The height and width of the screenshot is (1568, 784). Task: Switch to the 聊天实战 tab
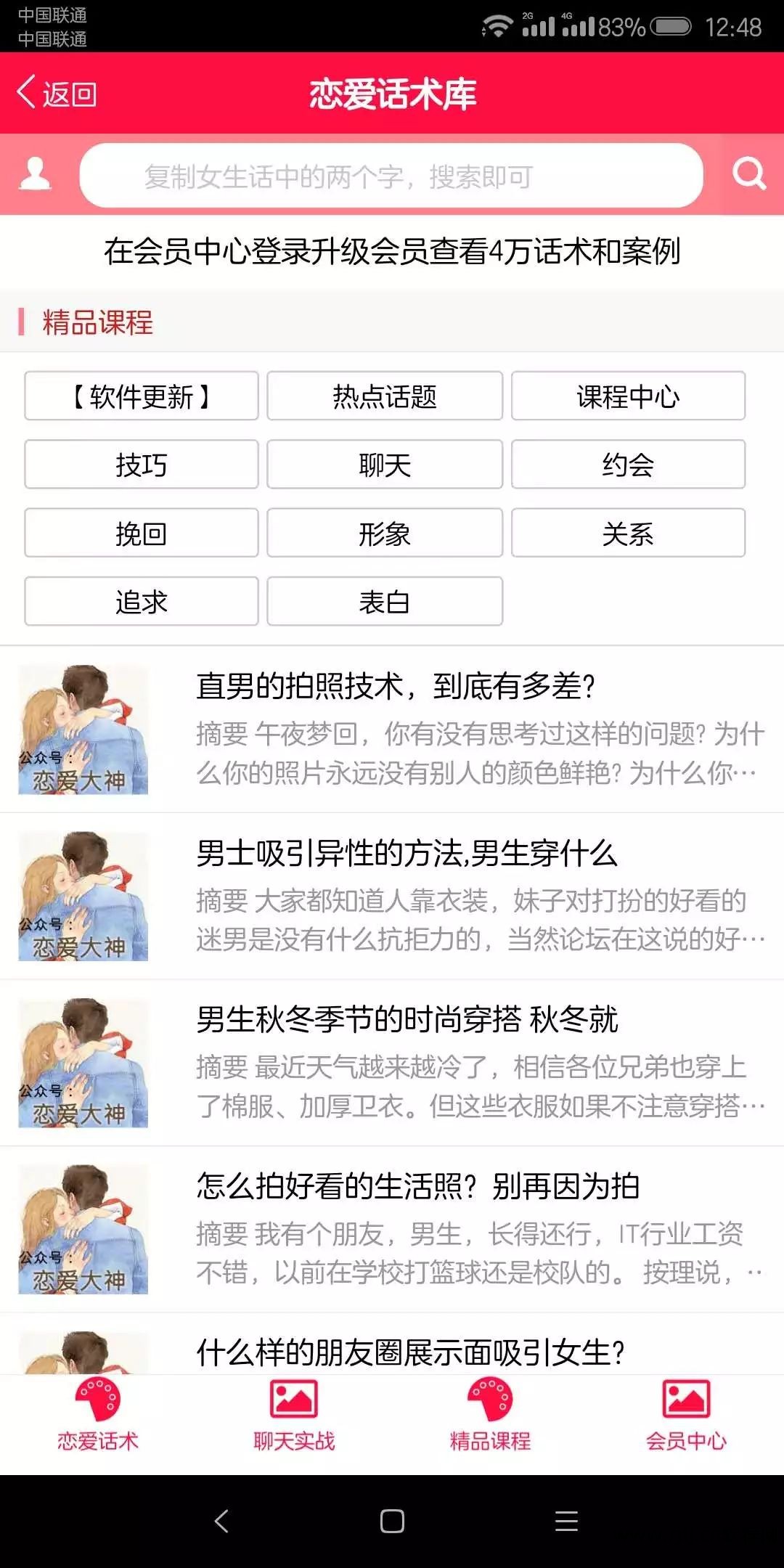tap(294, 1416)
